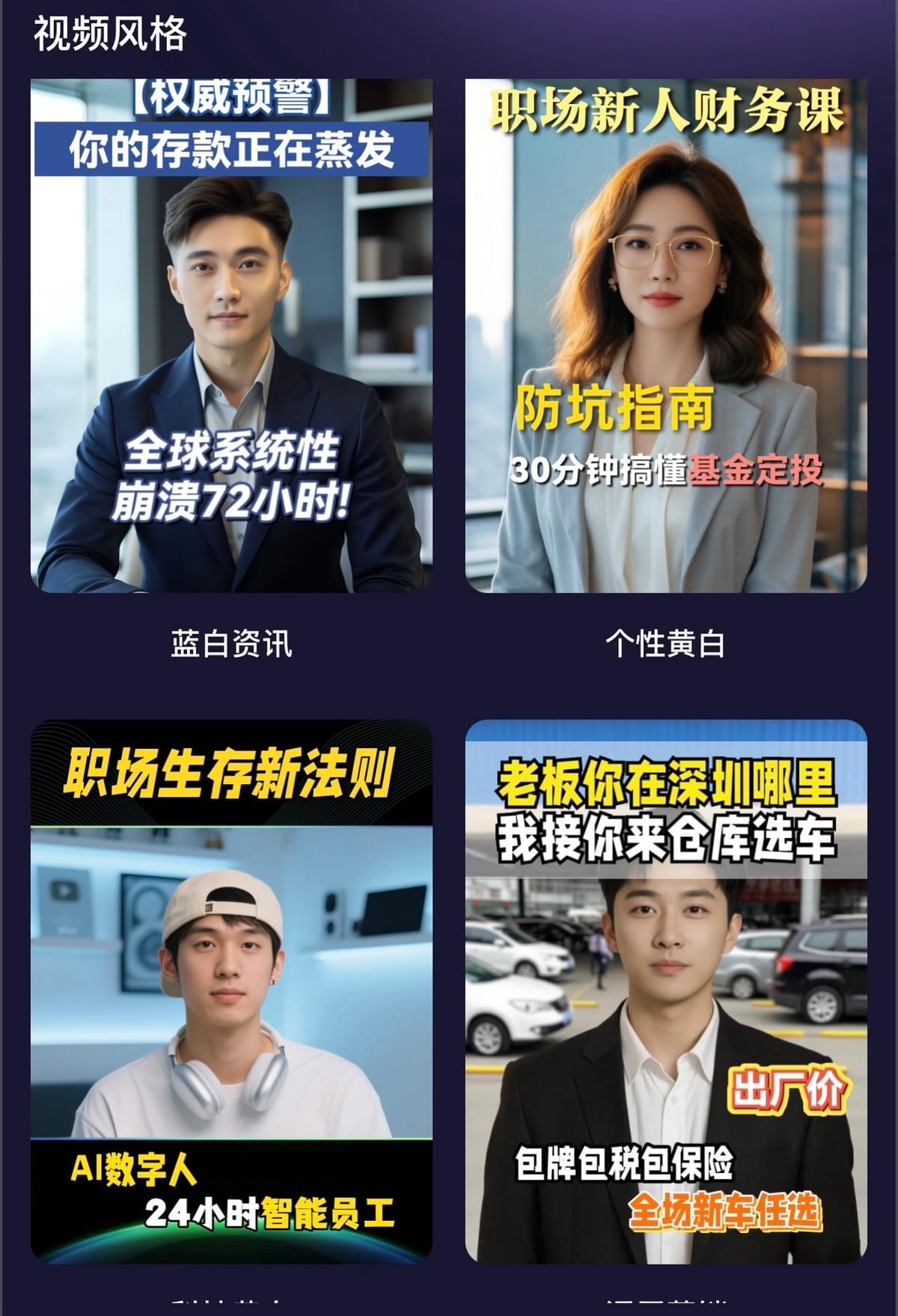Pick the 职场生存新法则 style tile
Viewport: 898px width, 1316px height.
(x=231, y=991)
